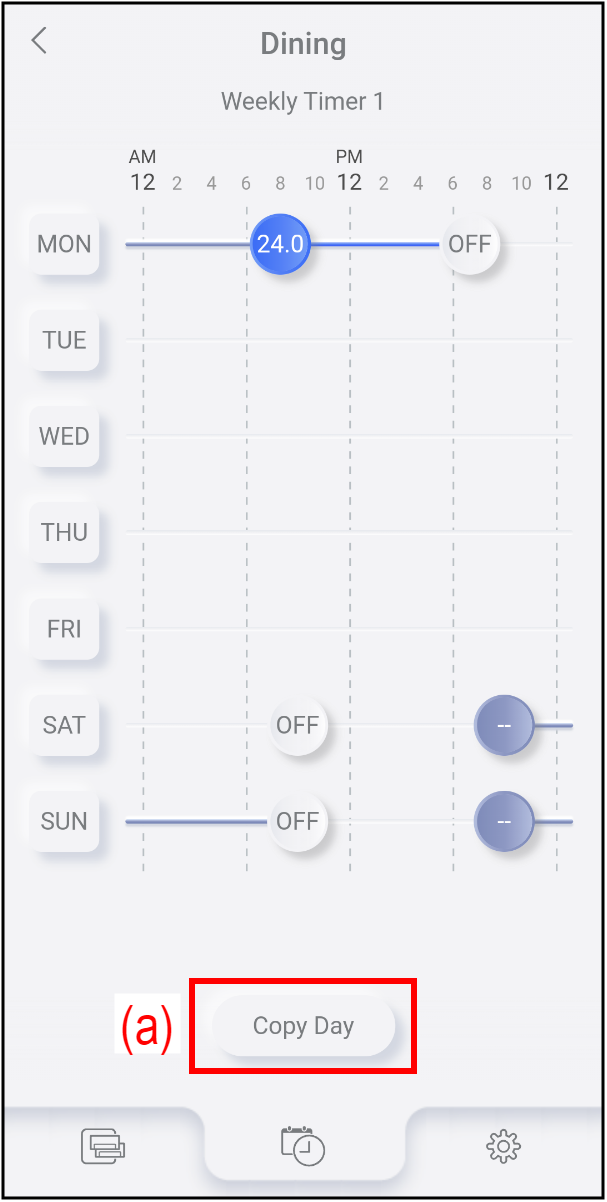This screenshot has width=607, height=1202.
Task: Tap the OFF marker on Saturday
Action: pos(297,725)
